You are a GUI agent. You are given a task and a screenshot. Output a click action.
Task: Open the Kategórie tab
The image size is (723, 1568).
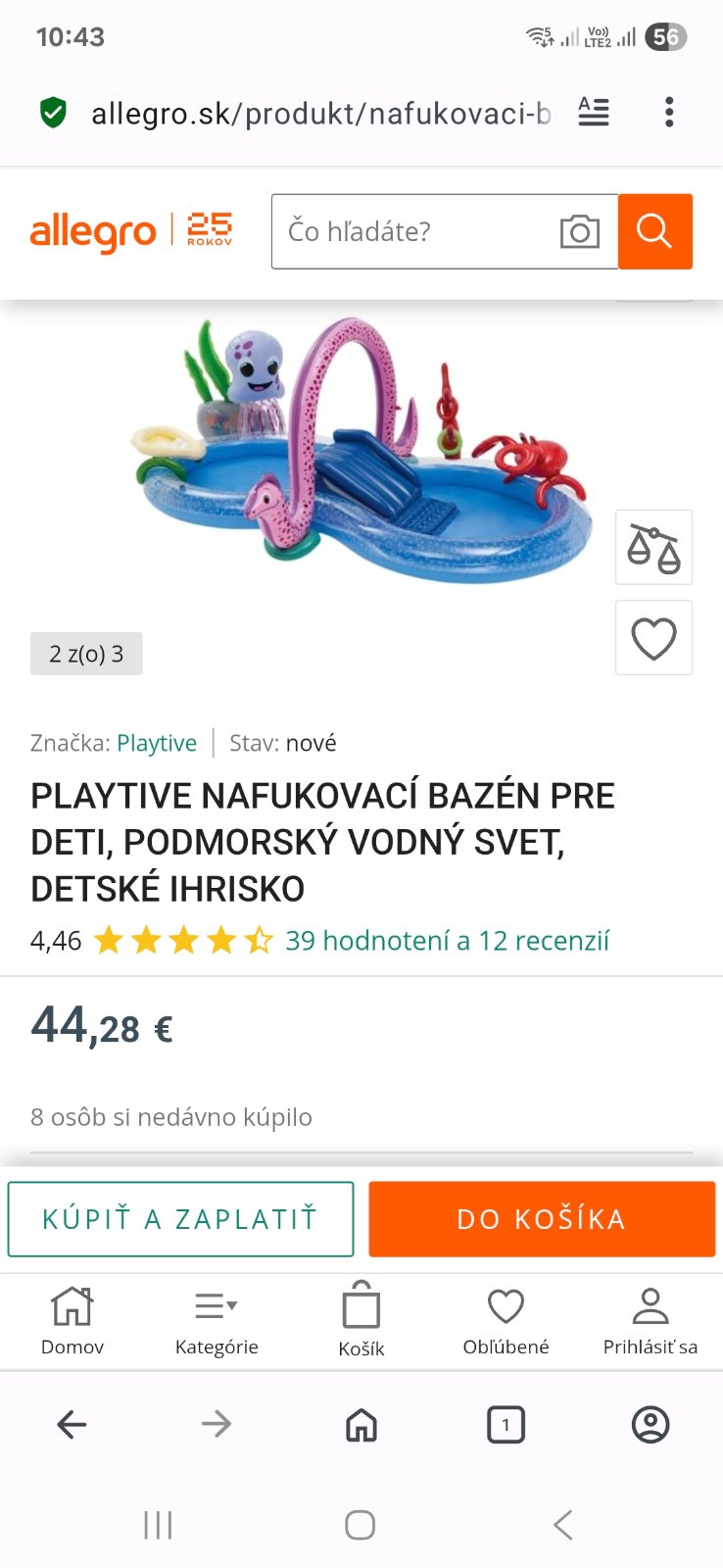(x=217, y=1320)
